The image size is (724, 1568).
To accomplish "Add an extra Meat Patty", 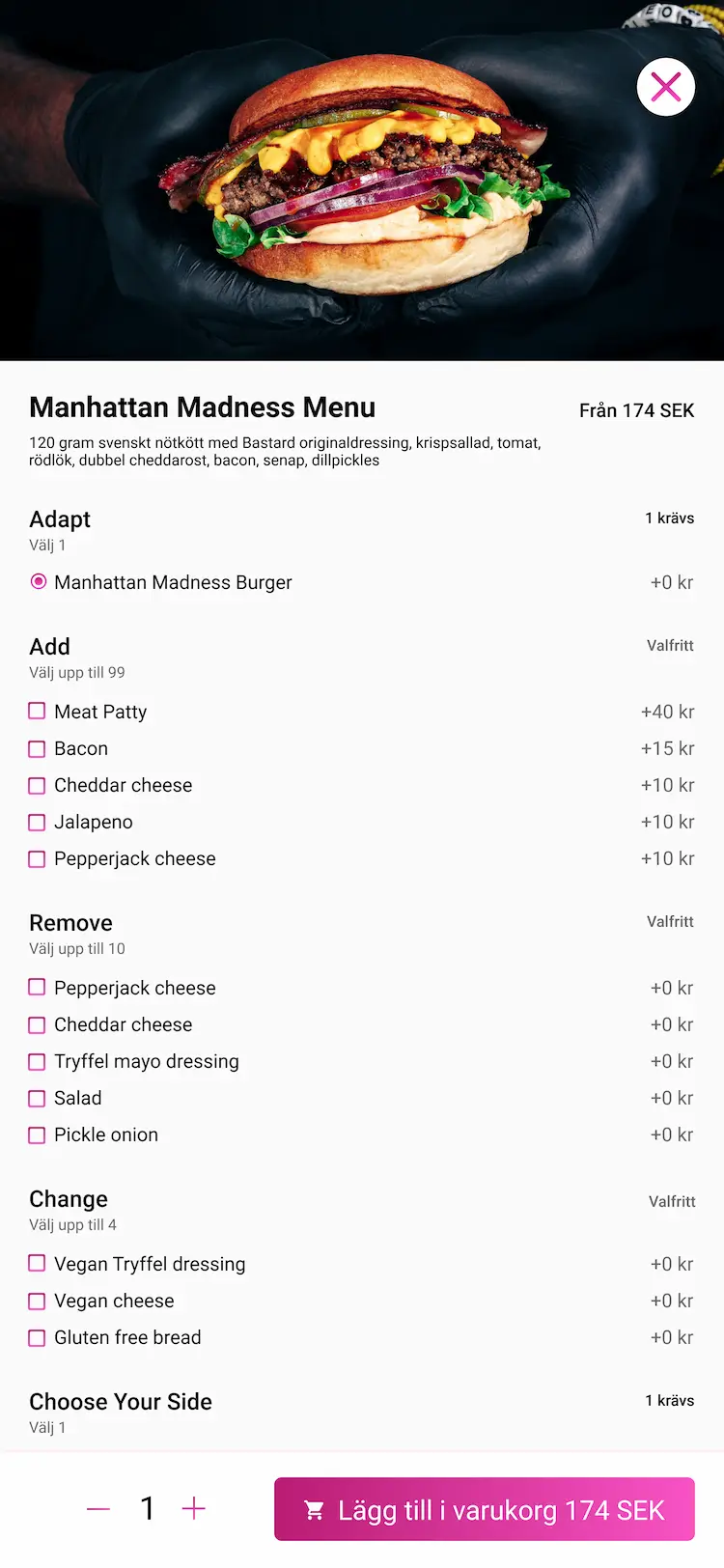I will pyautogui.click(x=38, y=712).
